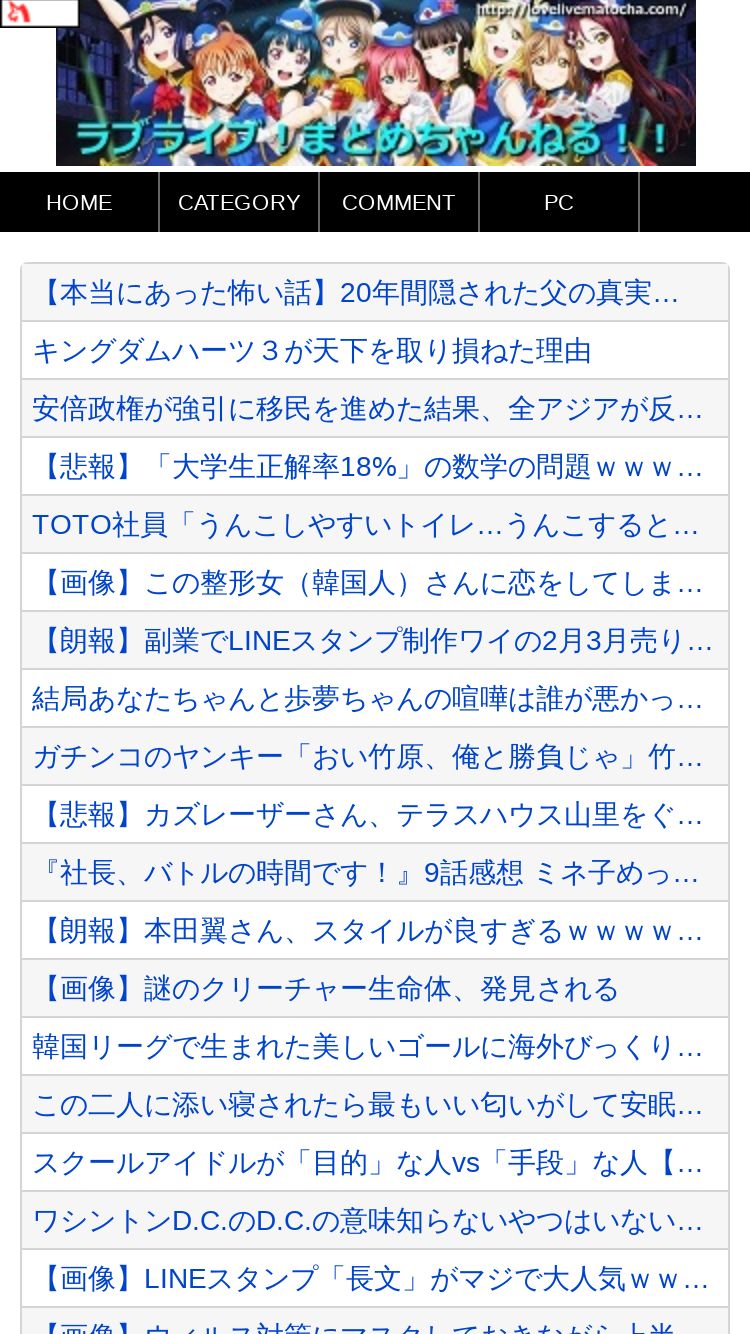Open the 安倍政権が強引に移民 article link

(x=375, y=409)
